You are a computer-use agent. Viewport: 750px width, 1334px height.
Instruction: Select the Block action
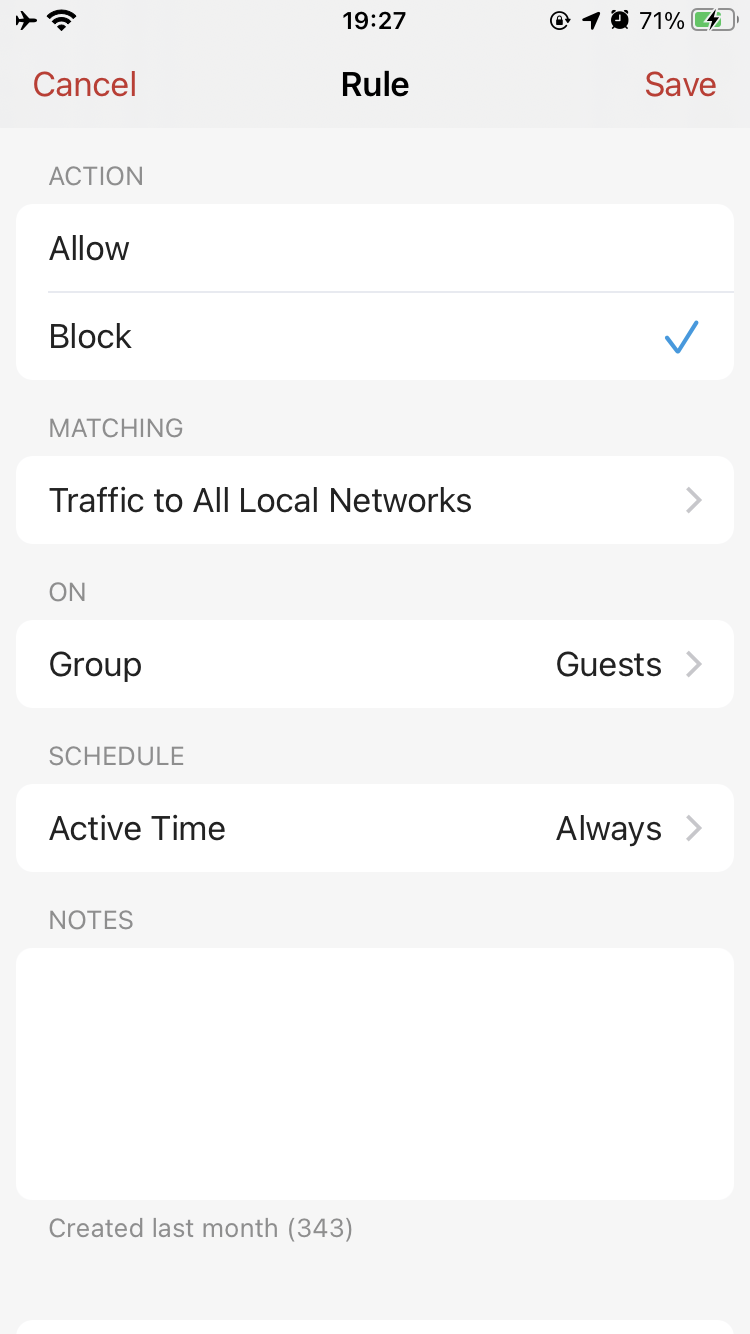(375, 336)
